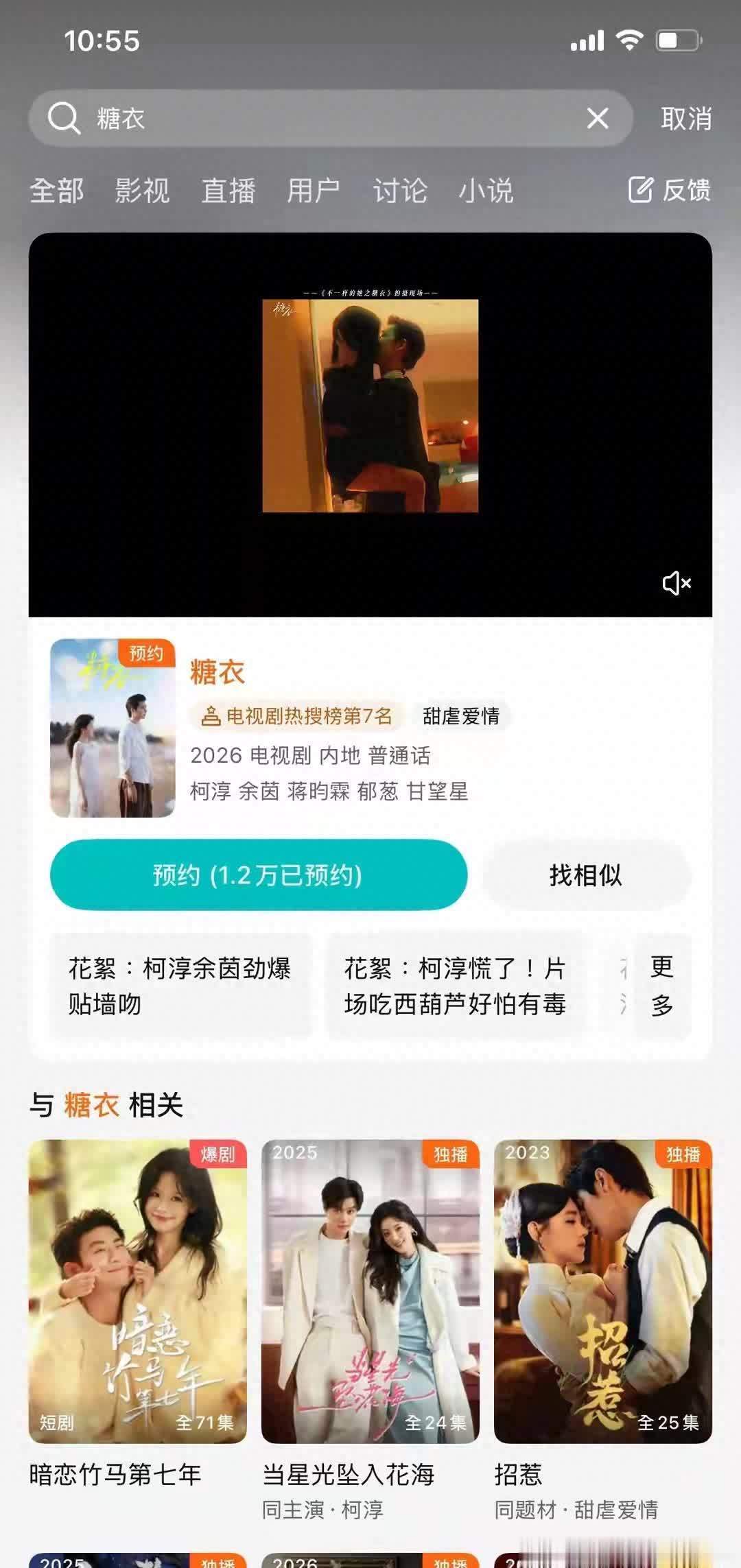Viewport: 741px width, 1568px height.
Task: Open the 2023 series 招惹
Action: point(602,1292)
